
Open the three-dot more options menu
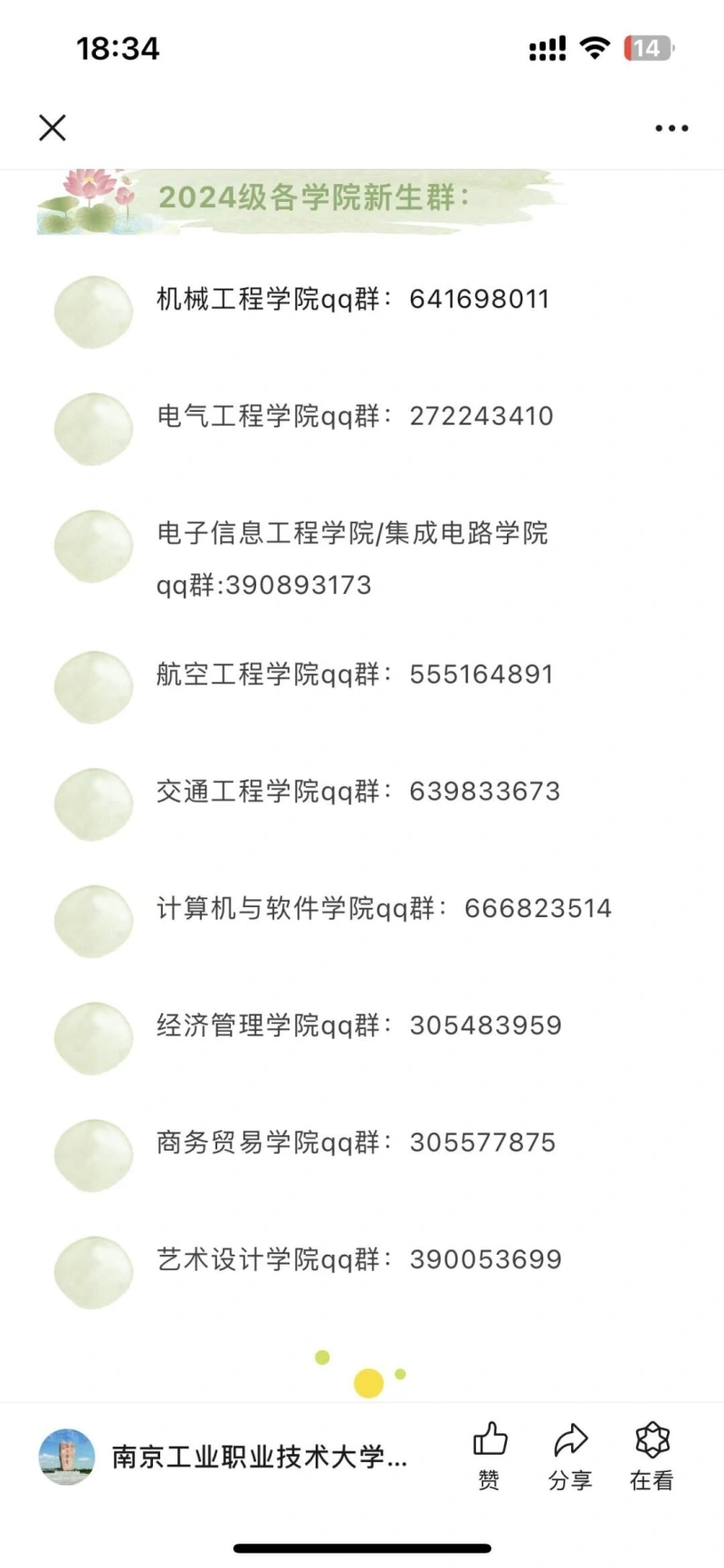click(672, 129)
